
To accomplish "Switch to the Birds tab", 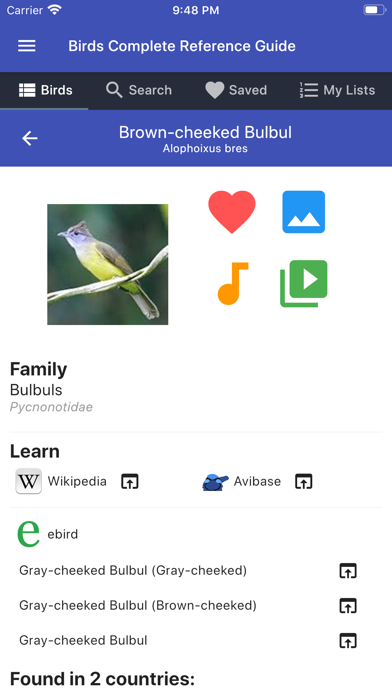I will point(45,90).
